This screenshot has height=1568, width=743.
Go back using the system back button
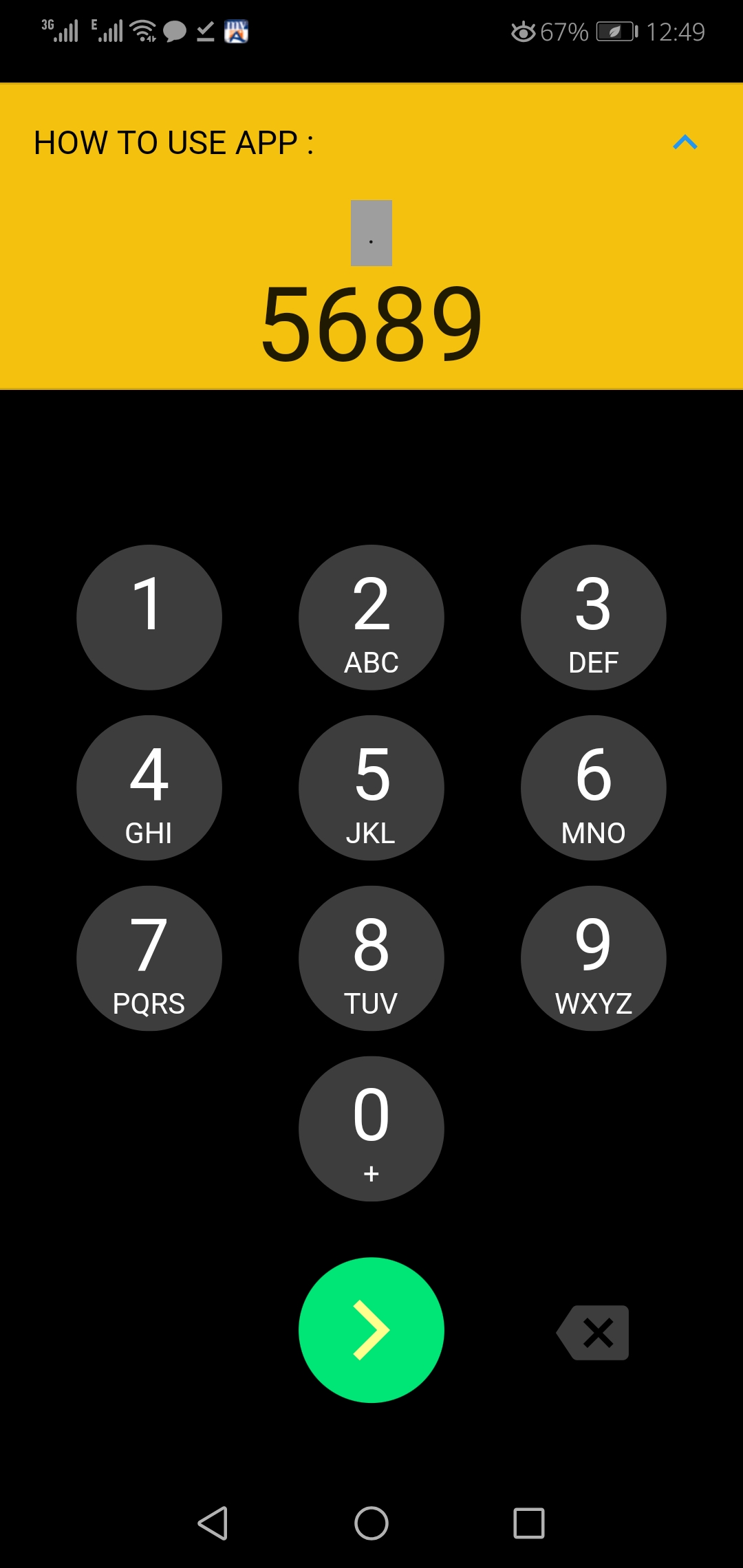[213, 1523]
